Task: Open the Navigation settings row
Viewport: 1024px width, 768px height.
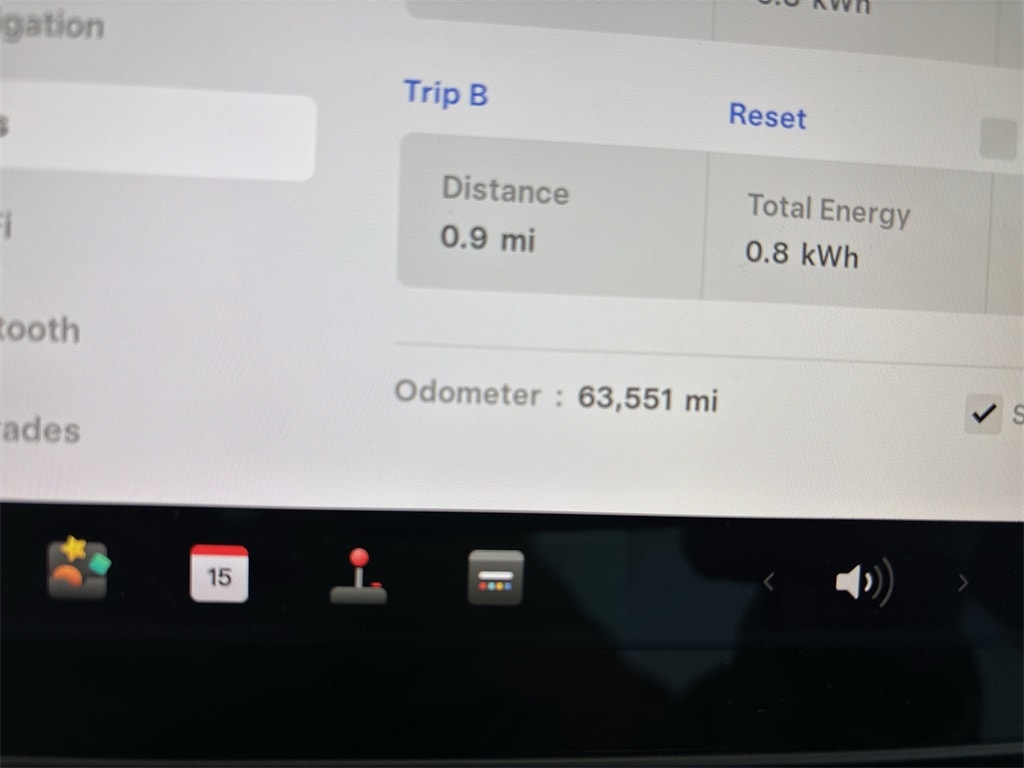Action: [52, 24]
